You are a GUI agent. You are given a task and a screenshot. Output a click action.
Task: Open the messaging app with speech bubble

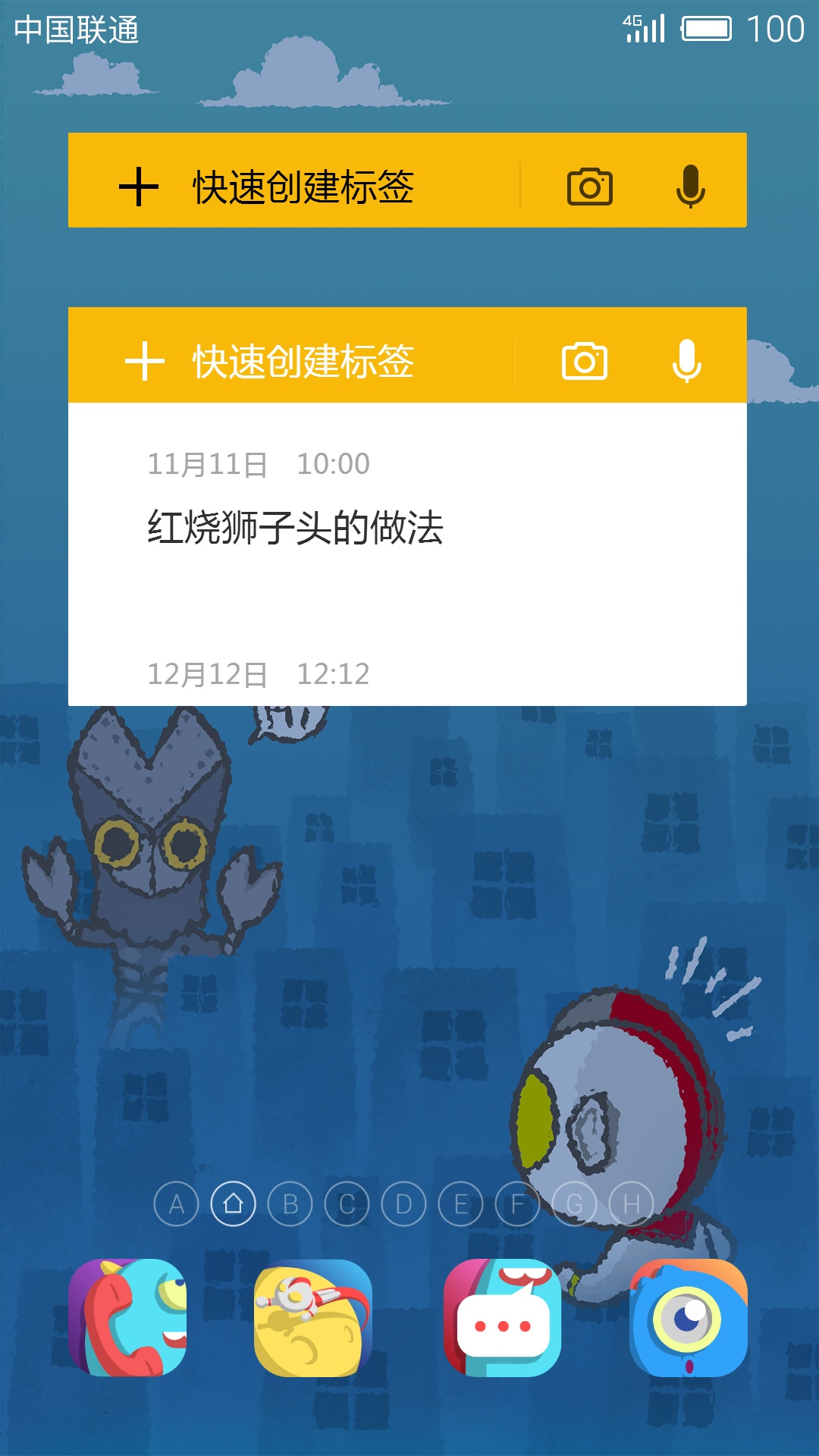point(502,1318)
